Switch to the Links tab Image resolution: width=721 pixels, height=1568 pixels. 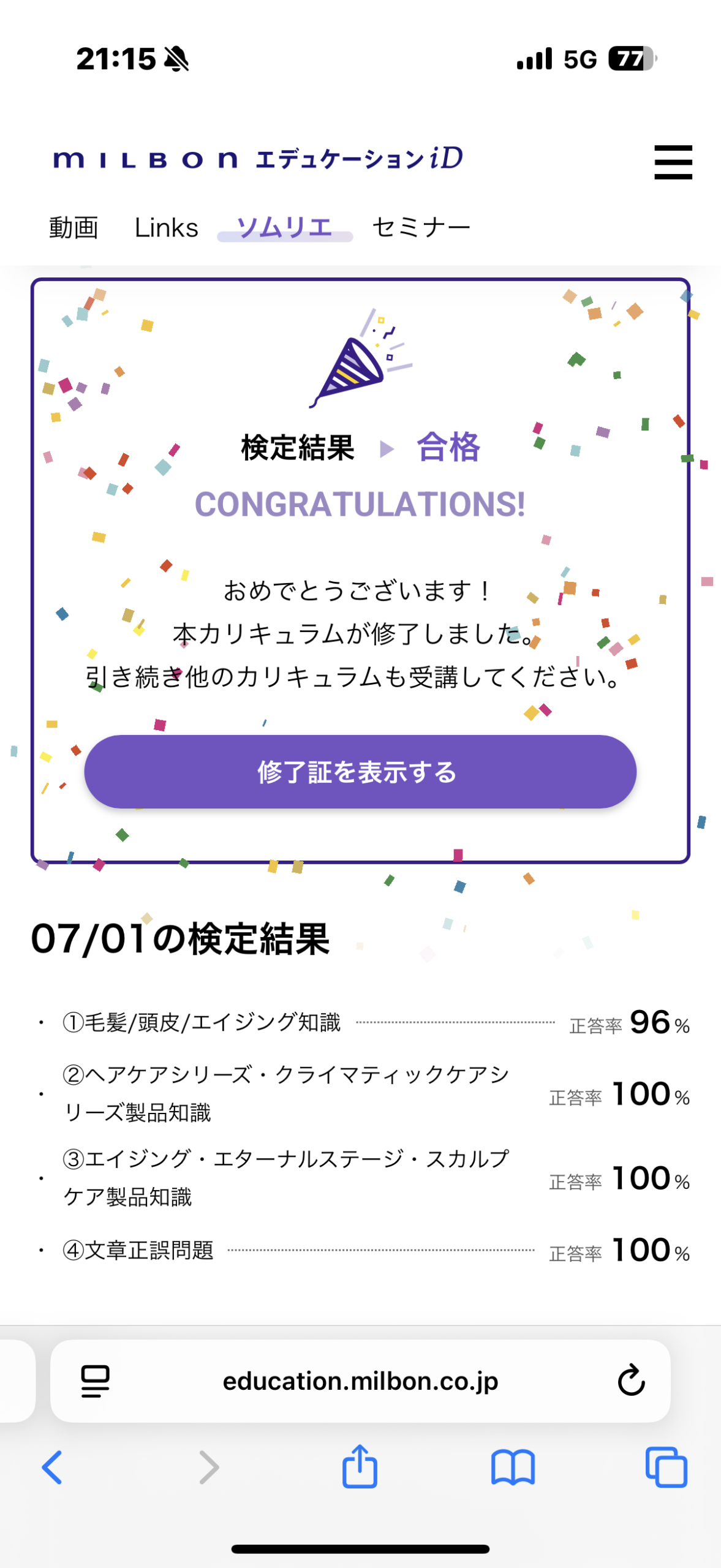(x=166, y=227)
